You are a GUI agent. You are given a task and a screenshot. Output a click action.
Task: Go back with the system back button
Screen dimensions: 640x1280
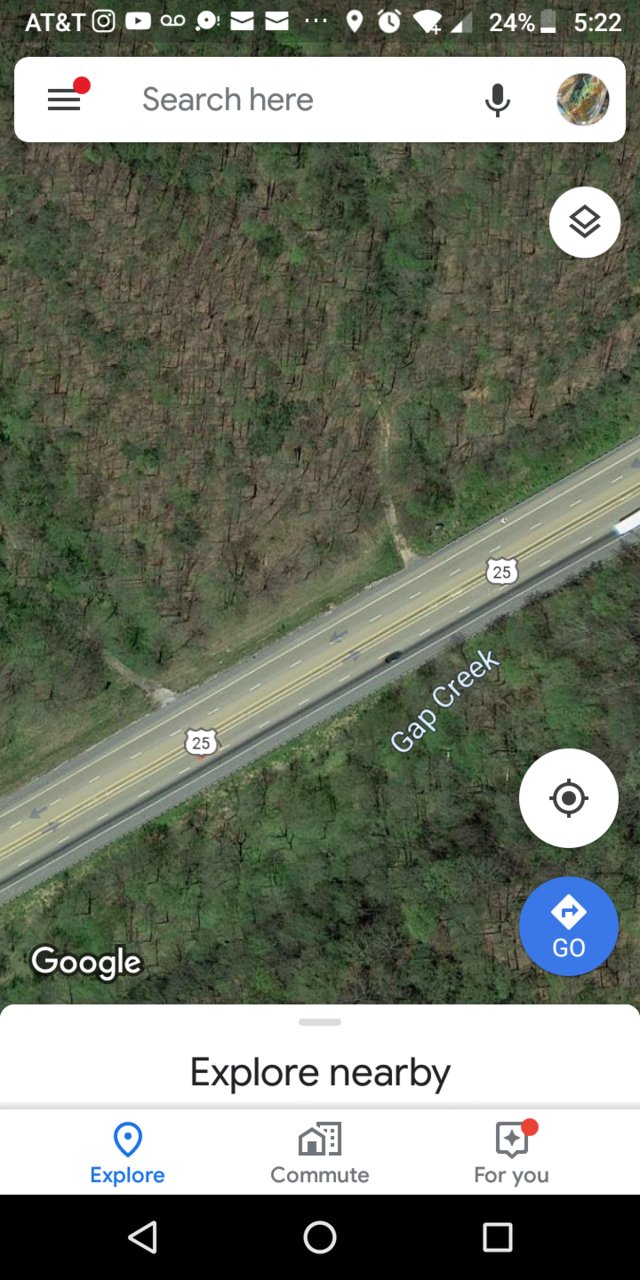[143, 1237]
